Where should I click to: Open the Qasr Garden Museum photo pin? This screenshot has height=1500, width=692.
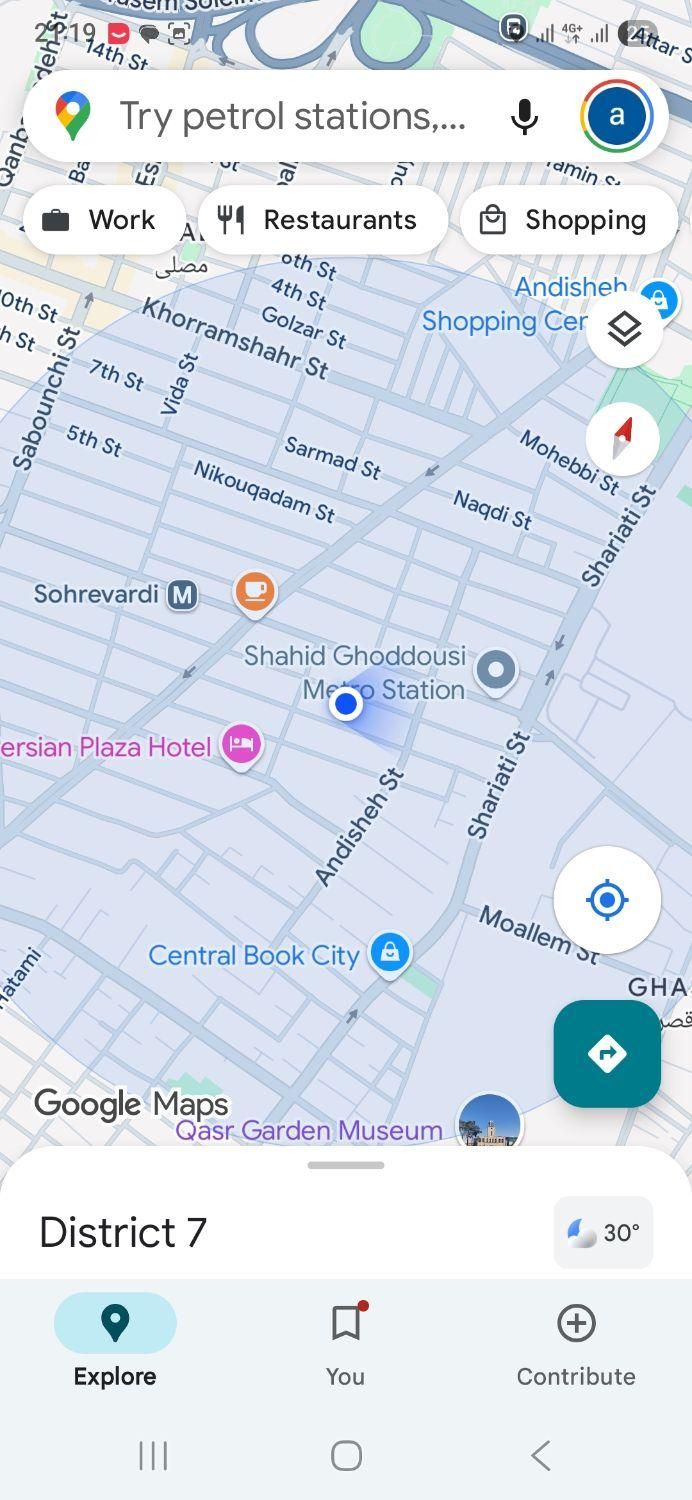[489, 1122]
